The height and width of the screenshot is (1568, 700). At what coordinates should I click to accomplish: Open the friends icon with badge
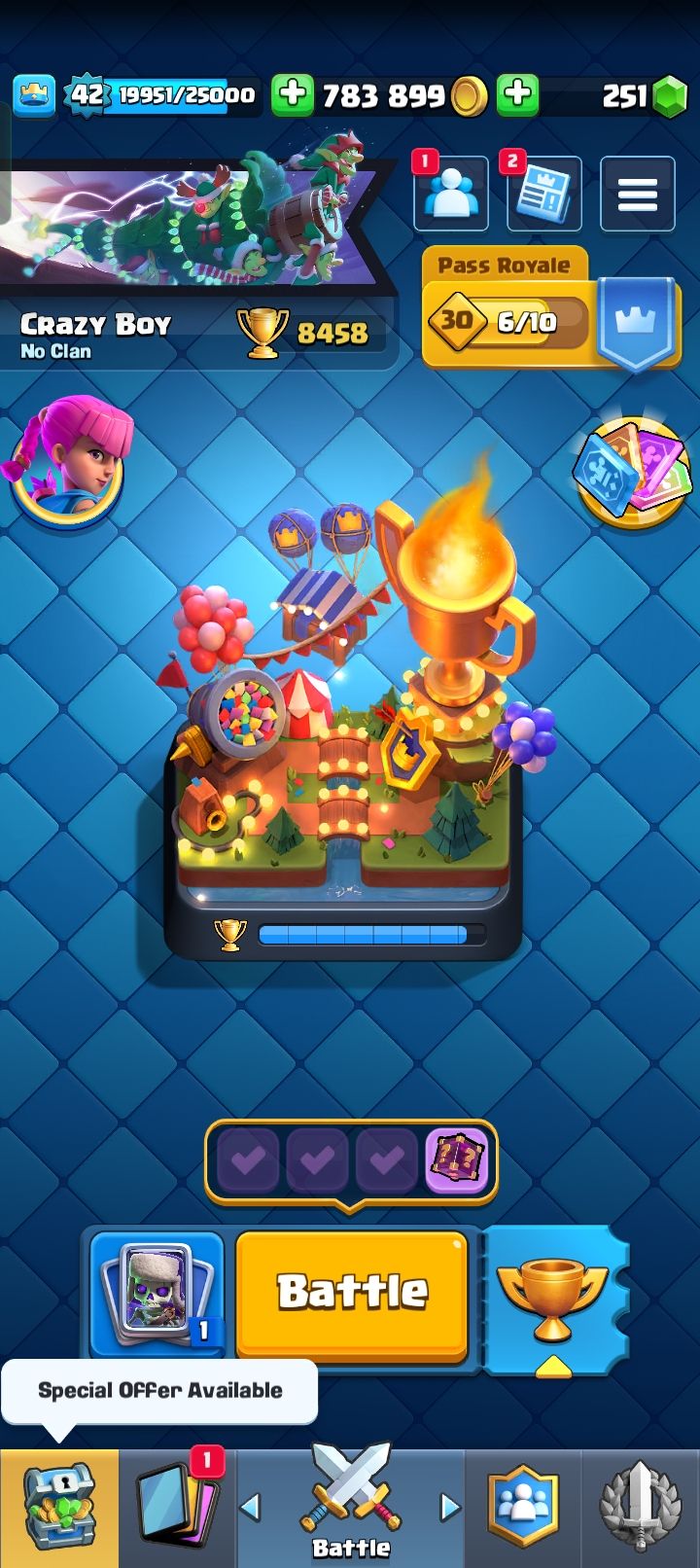click(x=451, y=195)
